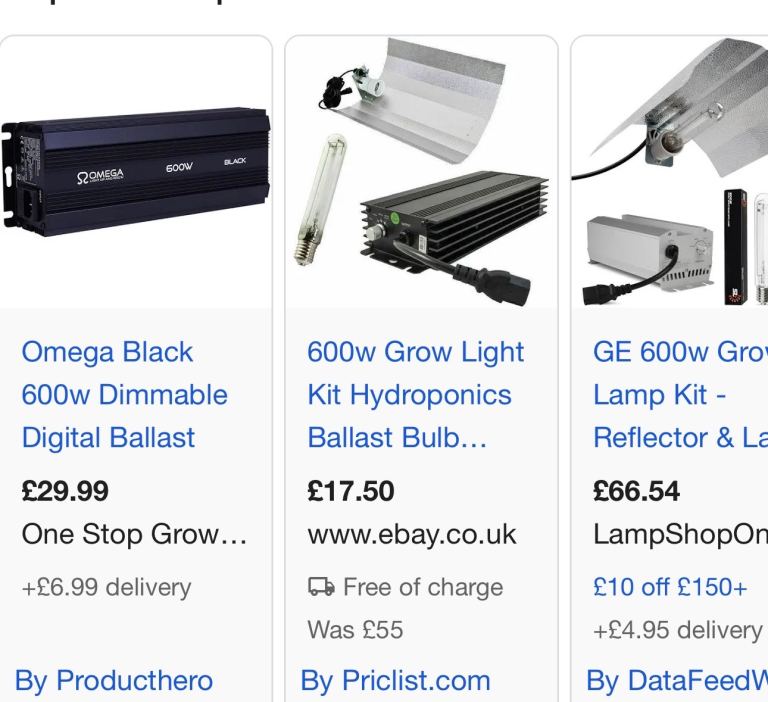This screenshot has width=768, height=702.
Task: Open the GE 600w Grow Lamp Kit listing
Action: [x=680, y=394]
